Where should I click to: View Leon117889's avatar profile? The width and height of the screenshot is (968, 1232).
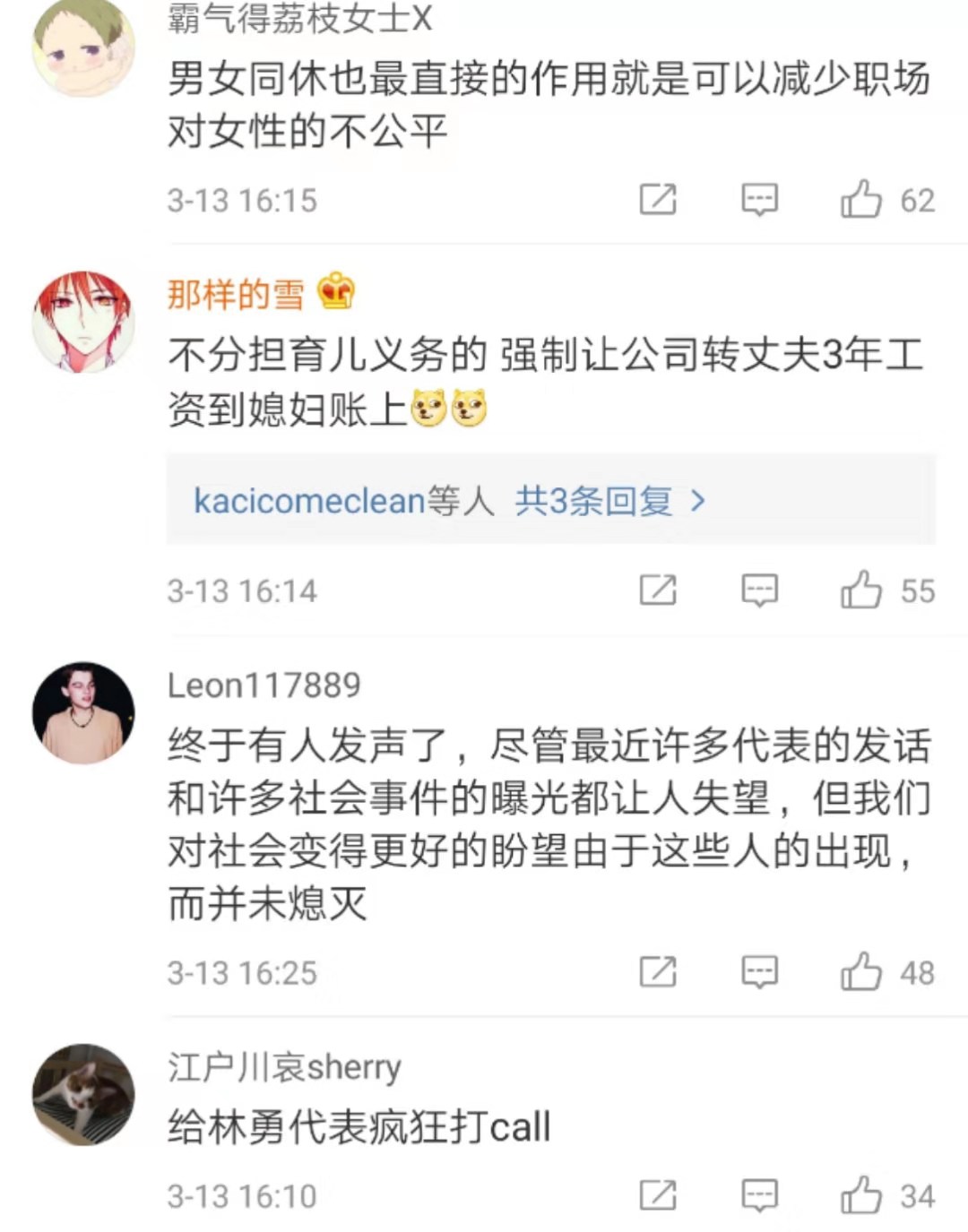(x=83, y=713)
